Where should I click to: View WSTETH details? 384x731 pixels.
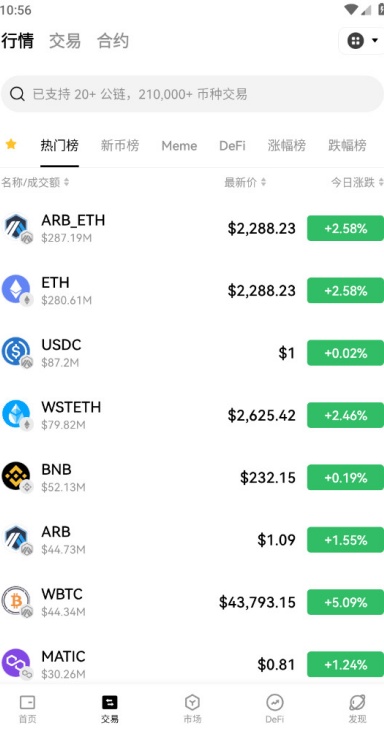(192, 415)
